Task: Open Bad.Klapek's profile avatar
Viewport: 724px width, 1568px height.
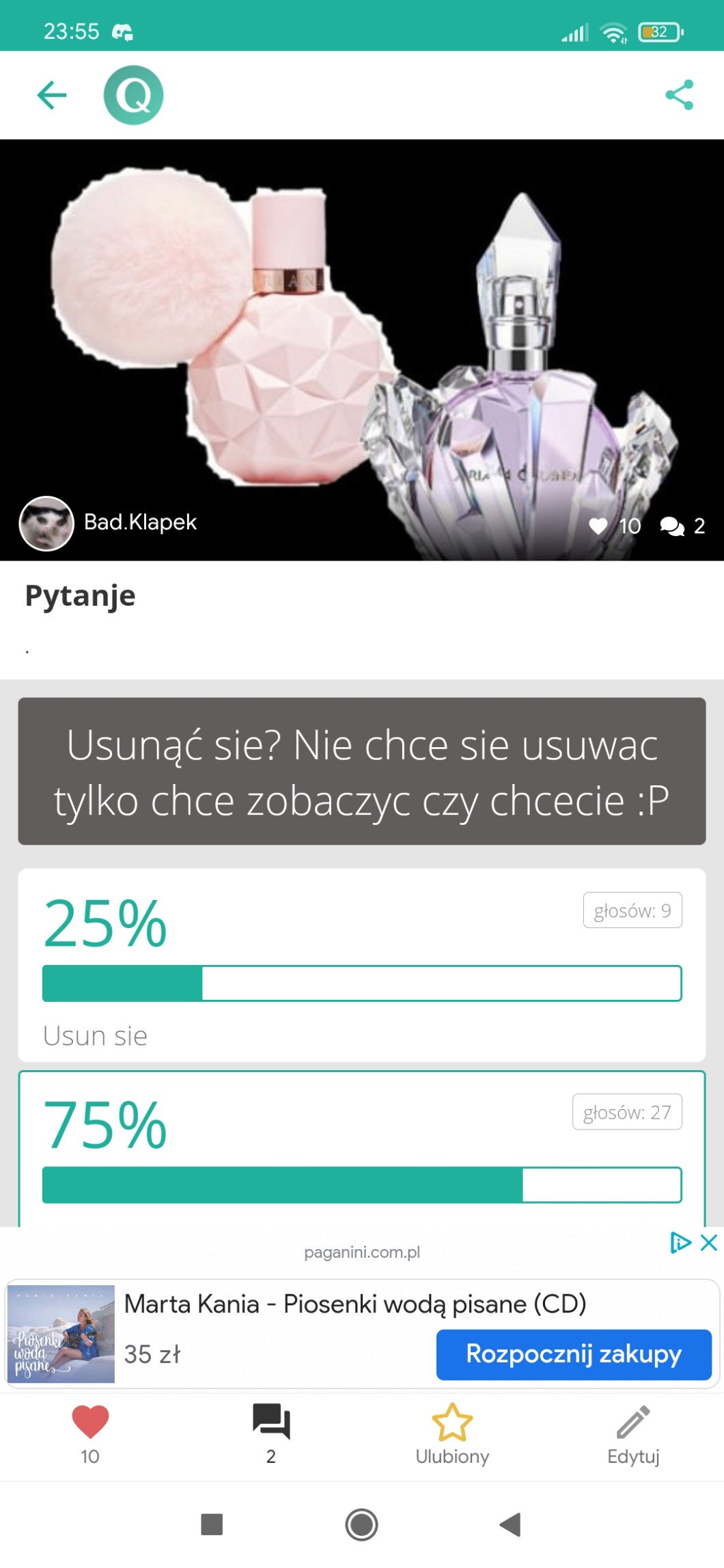Action: click(46, 523)
